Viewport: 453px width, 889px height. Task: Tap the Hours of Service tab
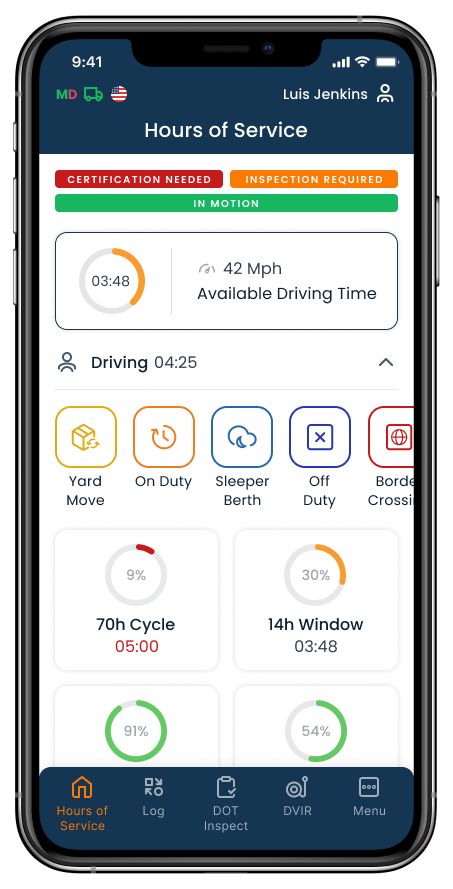click(82, 803)
